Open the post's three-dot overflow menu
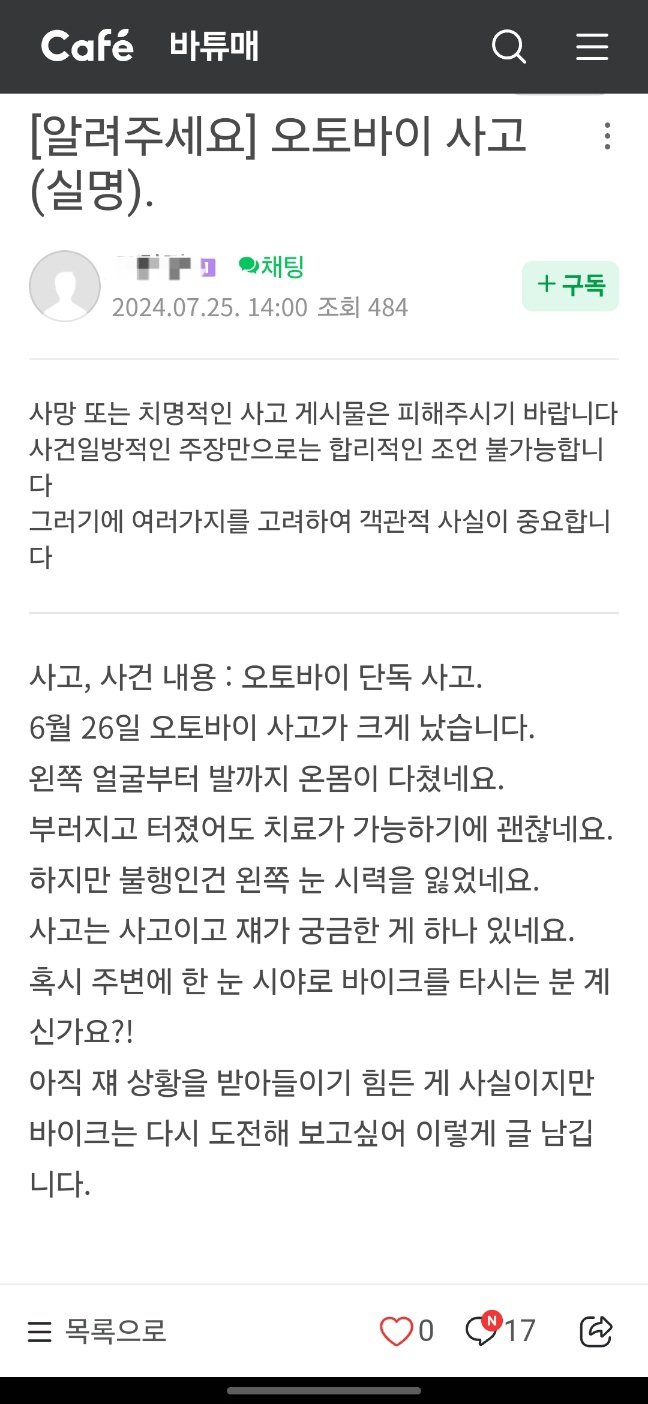 [x=607, y=137]
